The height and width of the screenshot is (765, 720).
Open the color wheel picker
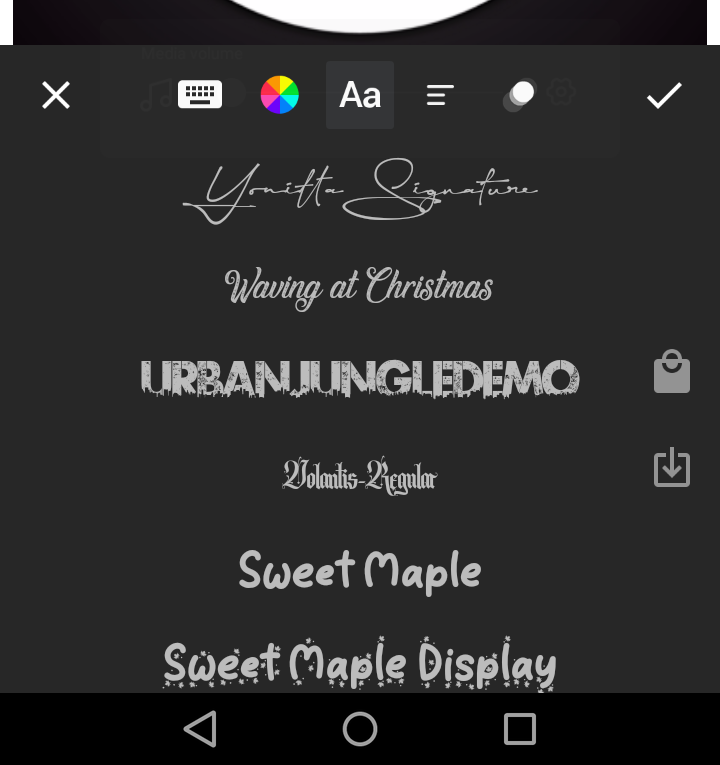[x=280, y=95]
